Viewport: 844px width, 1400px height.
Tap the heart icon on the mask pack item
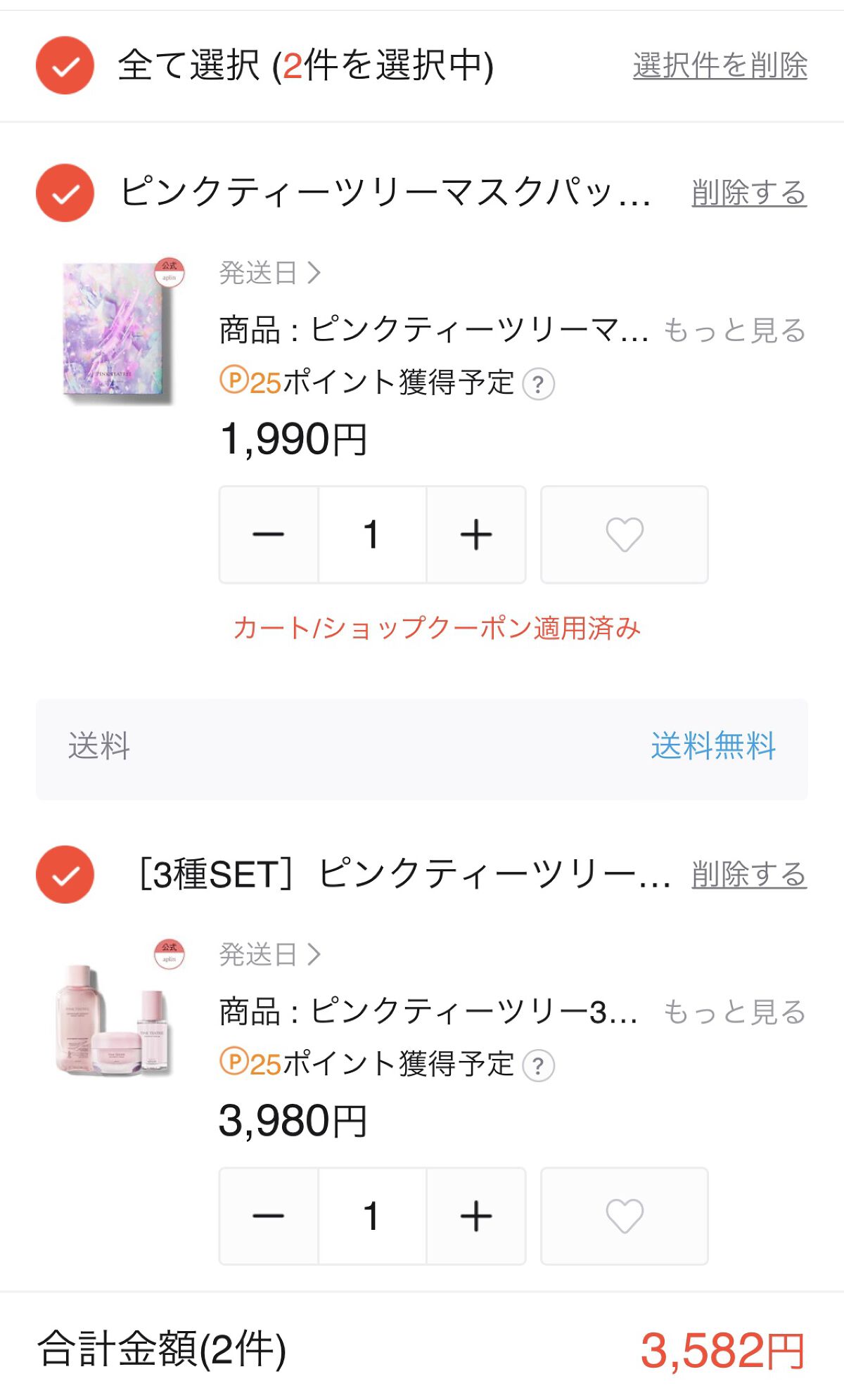[623, 534]
